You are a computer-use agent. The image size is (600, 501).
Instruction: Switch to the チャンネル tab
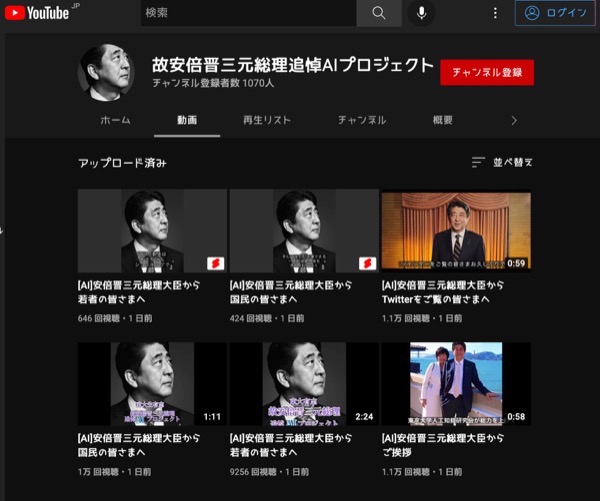[362, 120]
